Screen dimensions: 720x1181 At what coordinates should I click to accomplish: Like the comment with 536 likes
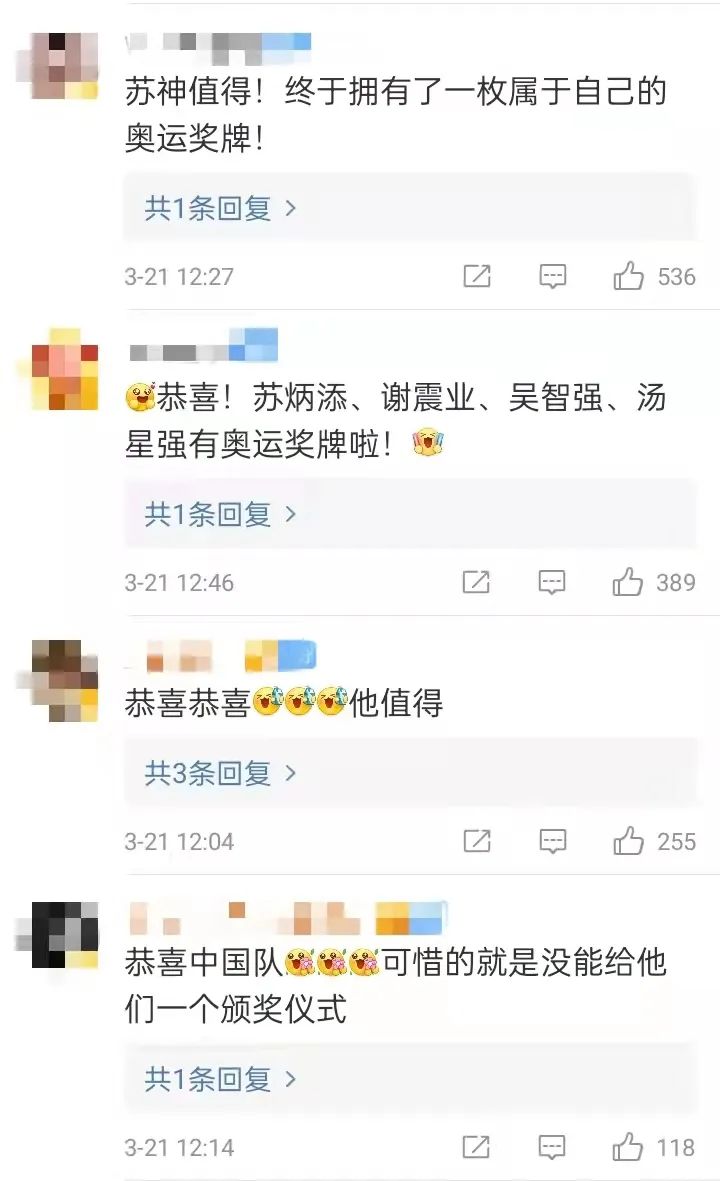[629, 276]
